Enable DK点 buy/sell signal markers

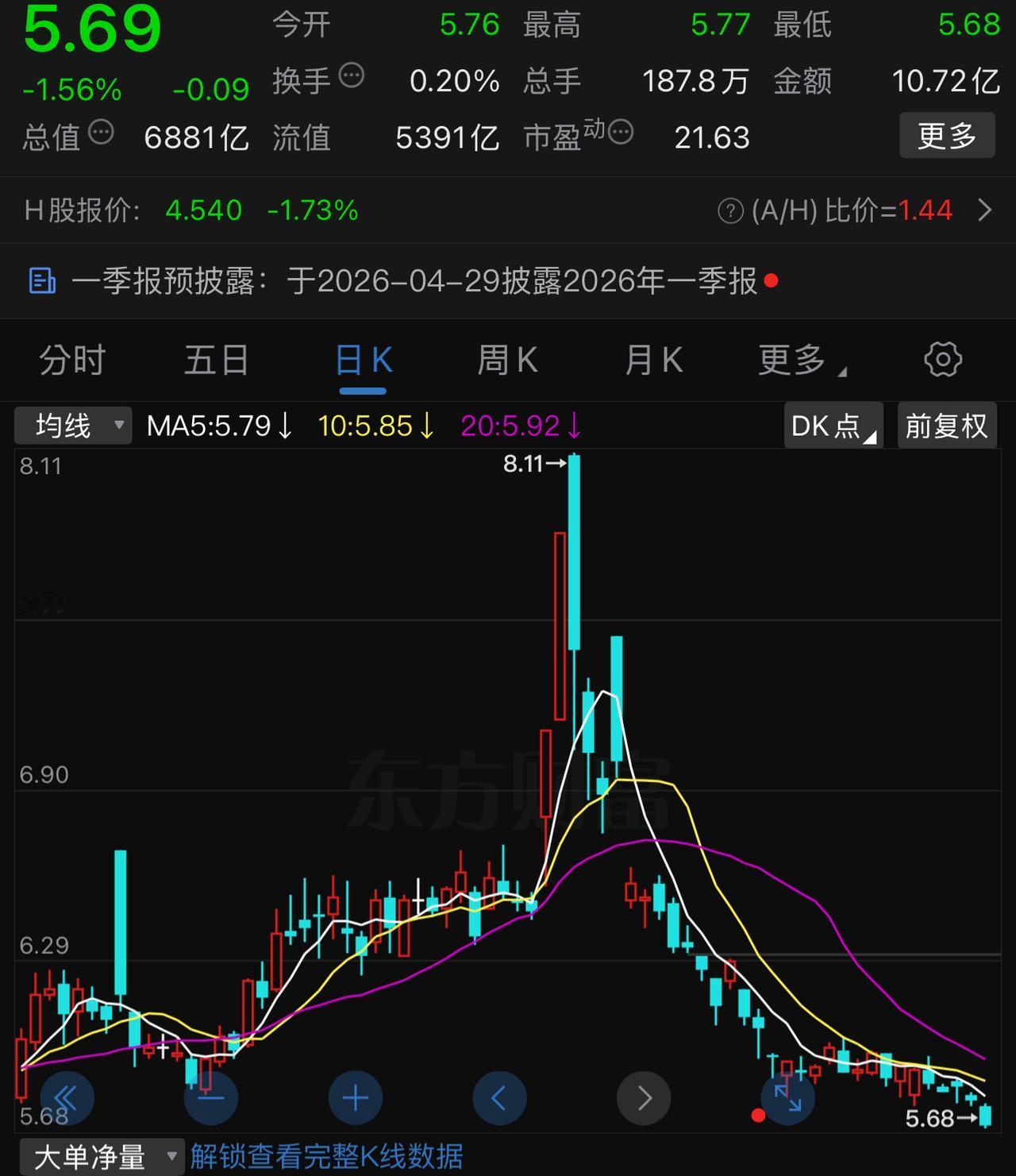pyautogui.click(x=832, y=426)
